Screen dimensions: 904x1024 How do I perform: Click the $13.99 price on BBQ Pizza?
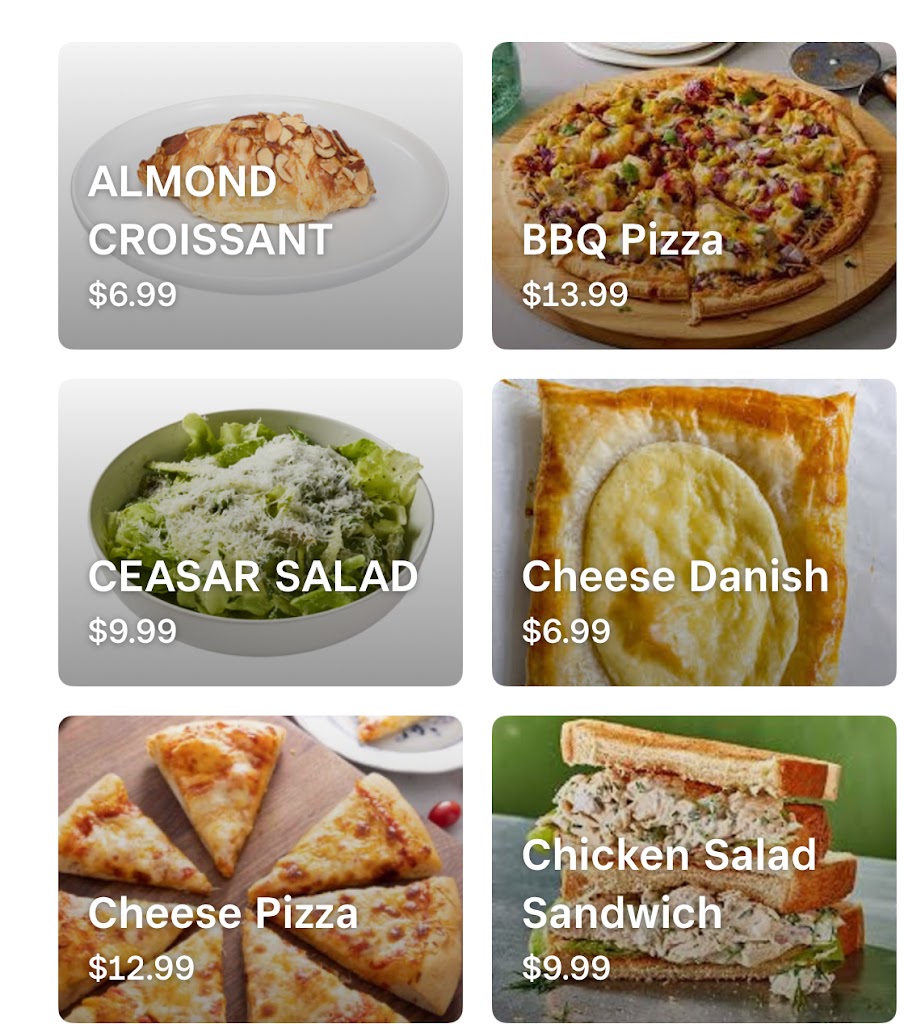(573, 294)
